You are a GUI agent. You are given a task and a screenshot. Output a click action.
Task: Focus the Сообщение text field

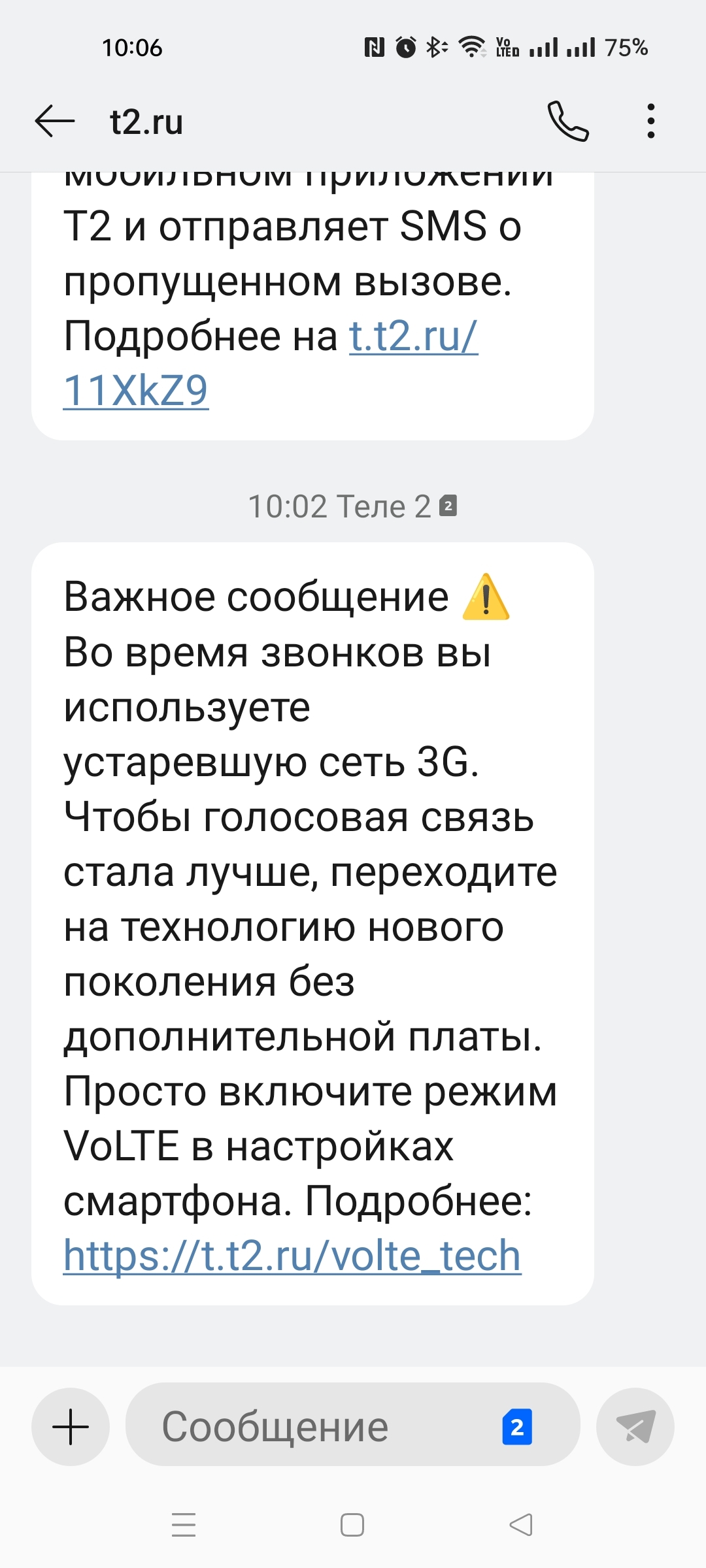coord(307,1427)
